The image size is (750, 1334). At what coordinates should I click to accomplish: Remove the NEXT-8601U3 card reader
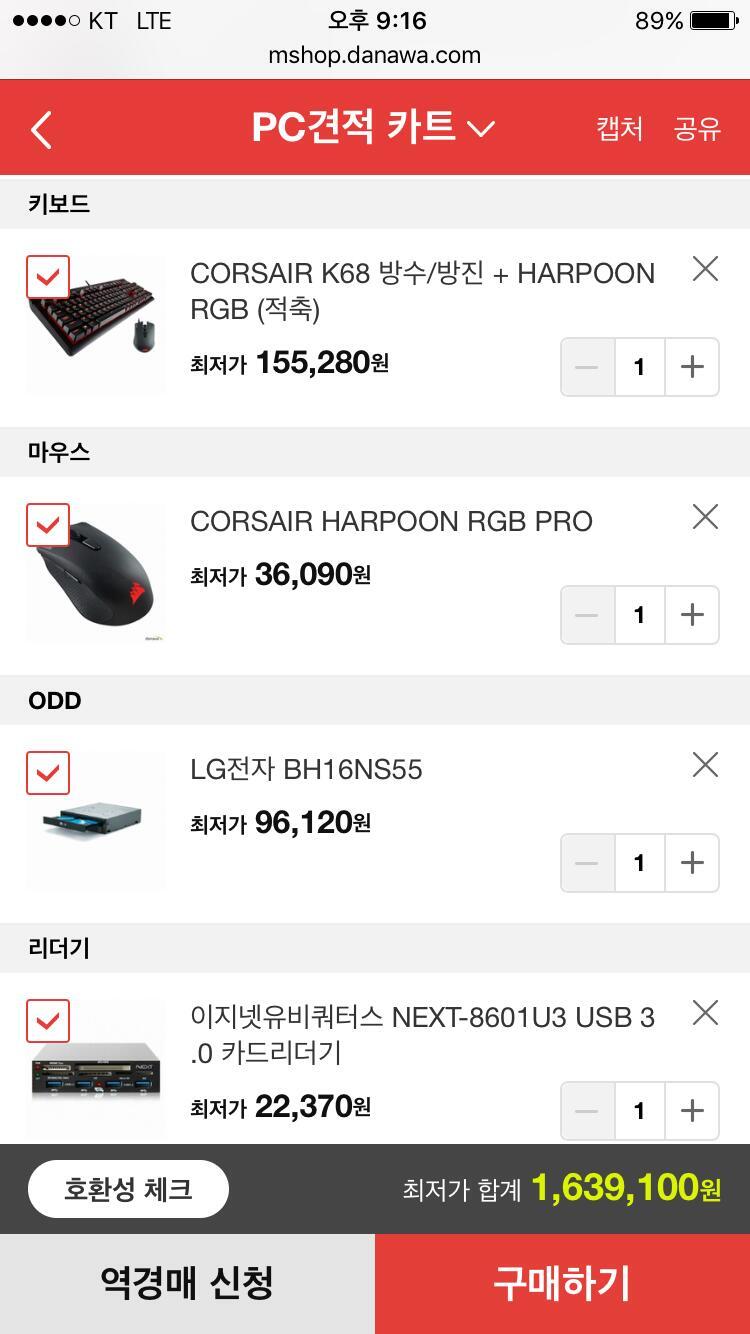coord(705,1013)
